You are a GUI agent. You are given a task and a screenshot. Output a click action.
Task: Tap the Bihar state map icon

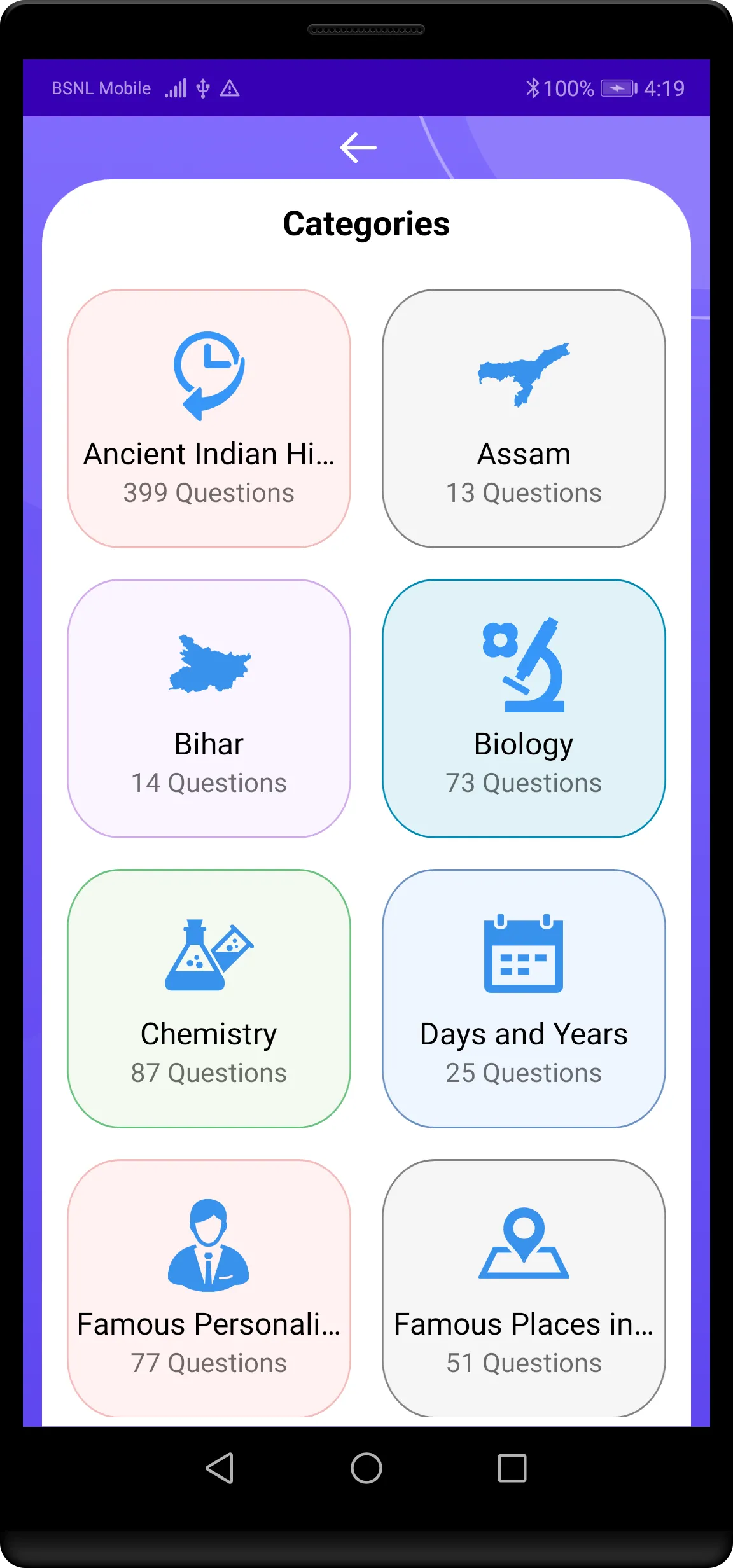pyautogui.click(x=210, y=665)
